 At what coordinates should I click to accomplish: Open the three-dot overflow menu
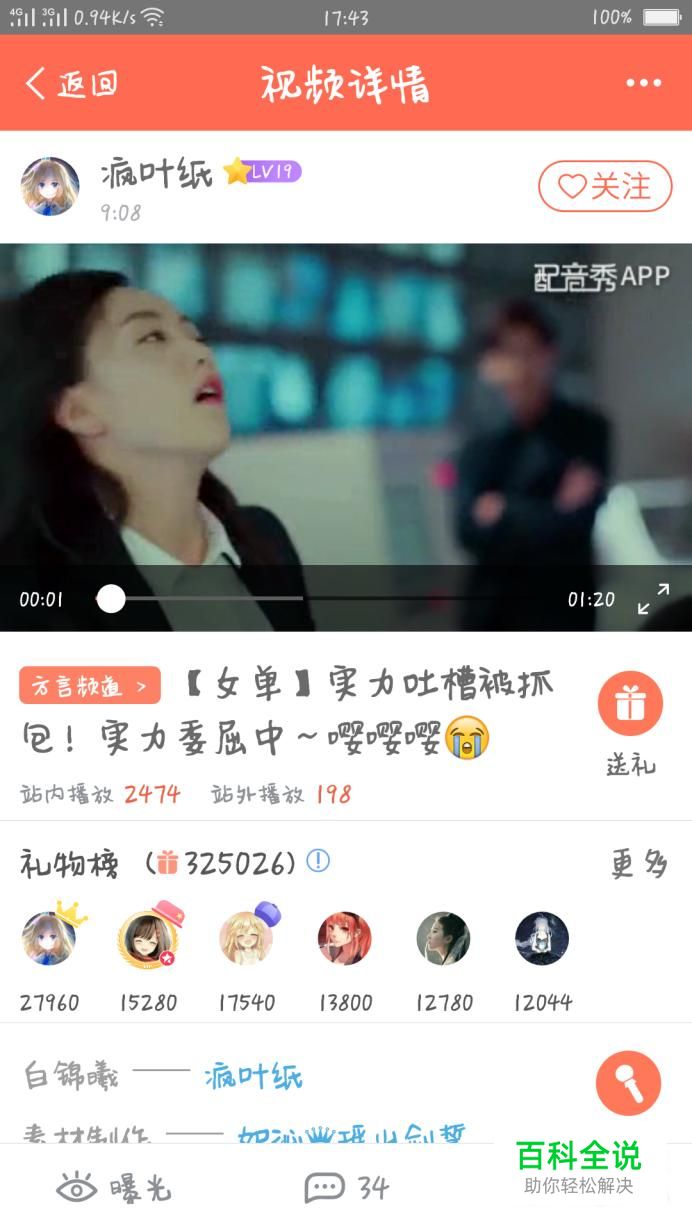point(643,84)
